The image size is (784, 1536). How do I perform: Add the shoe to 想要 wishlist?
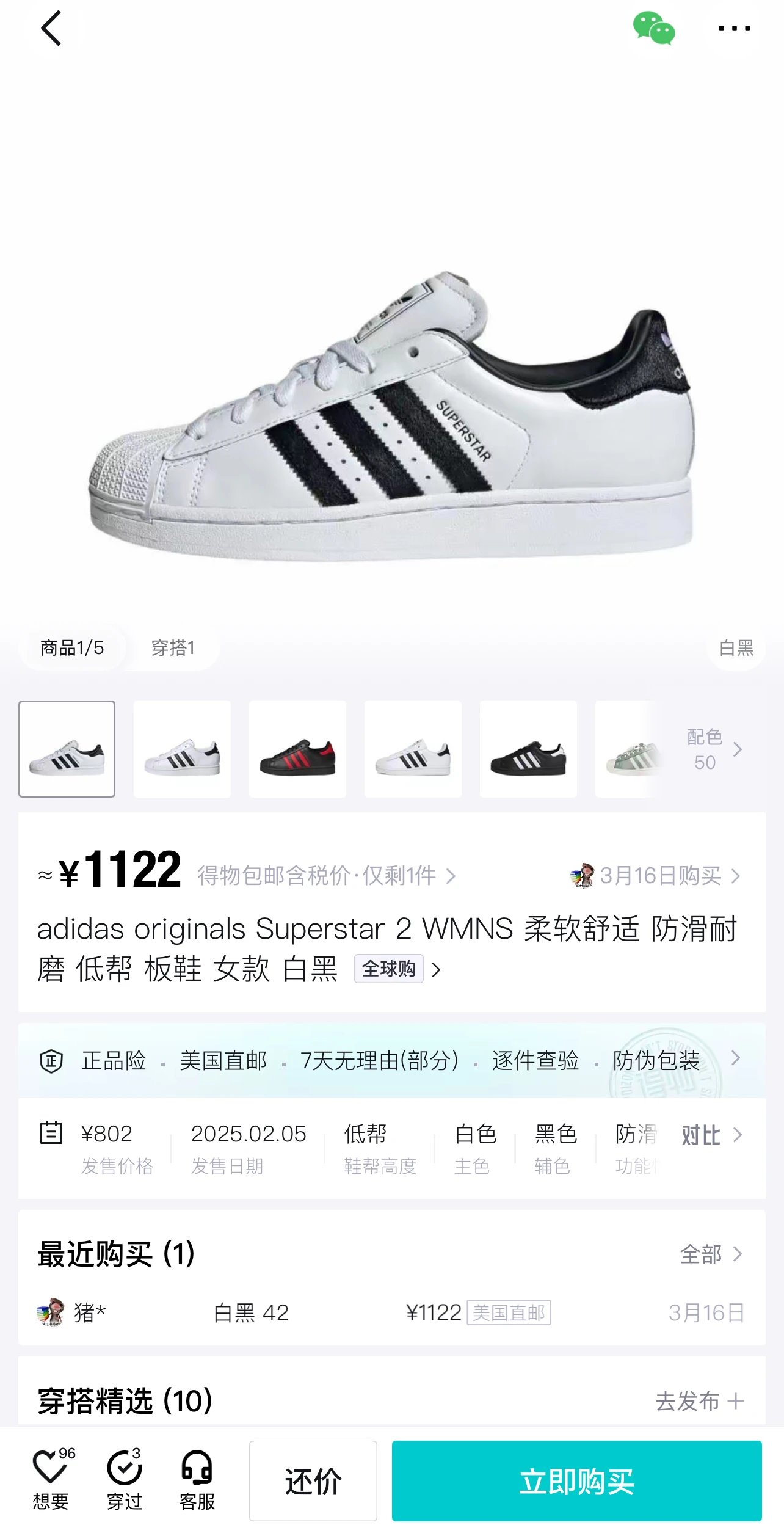tap(51, 1480)
